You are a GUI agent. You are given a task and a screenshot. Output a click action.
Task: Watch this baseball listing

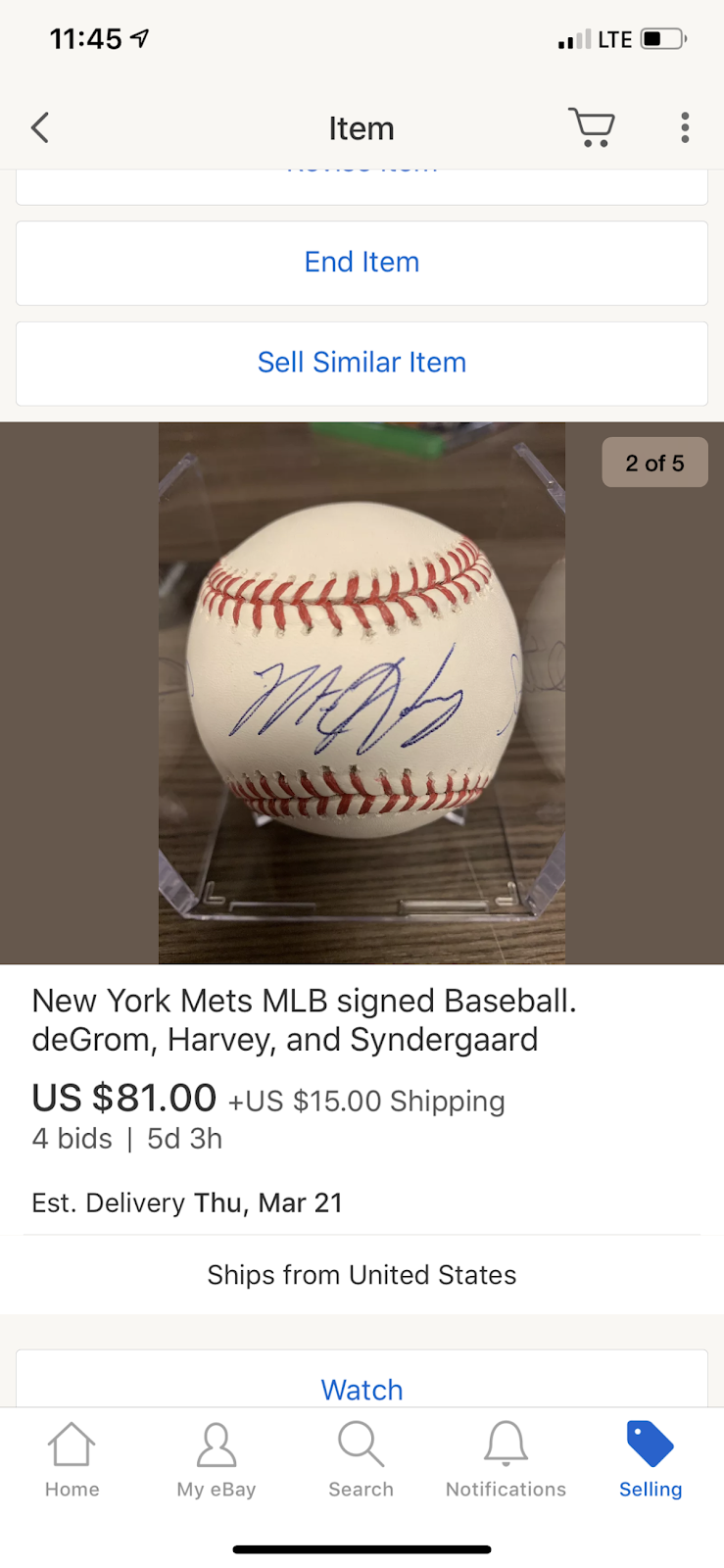(362, 1387)
